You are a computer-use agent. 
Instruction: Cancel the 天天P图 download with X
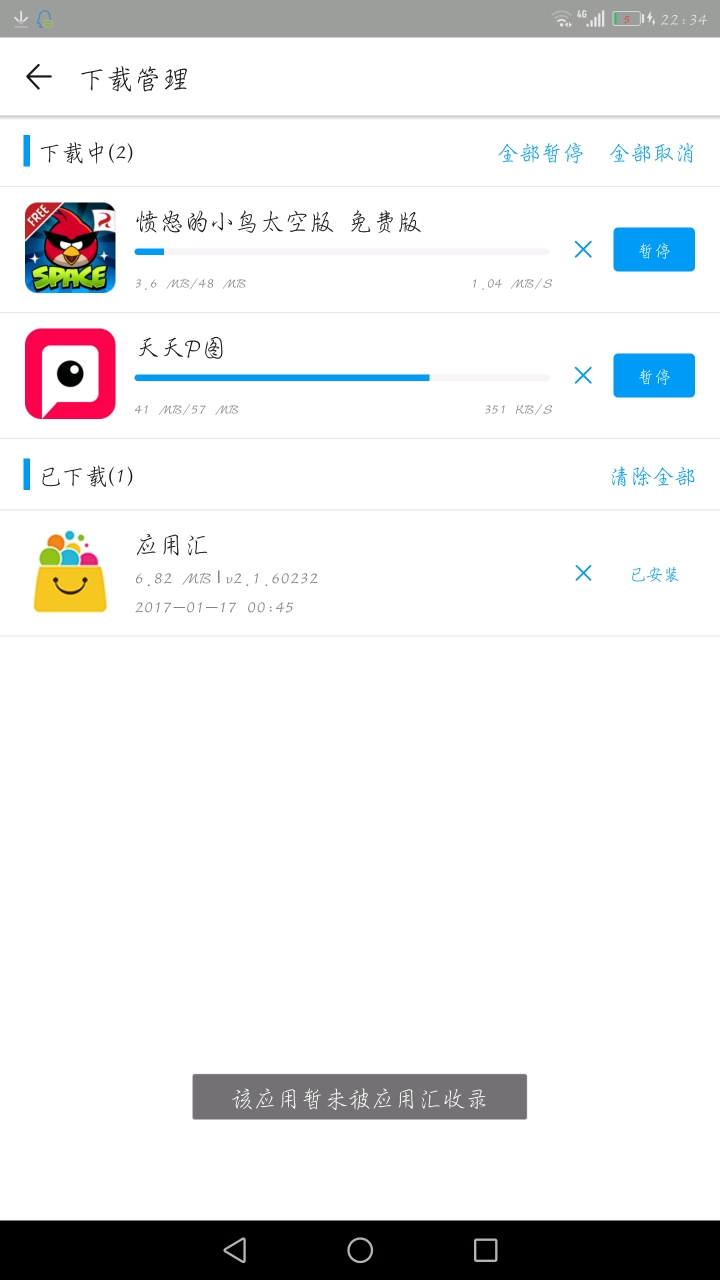tap(583, 376)
